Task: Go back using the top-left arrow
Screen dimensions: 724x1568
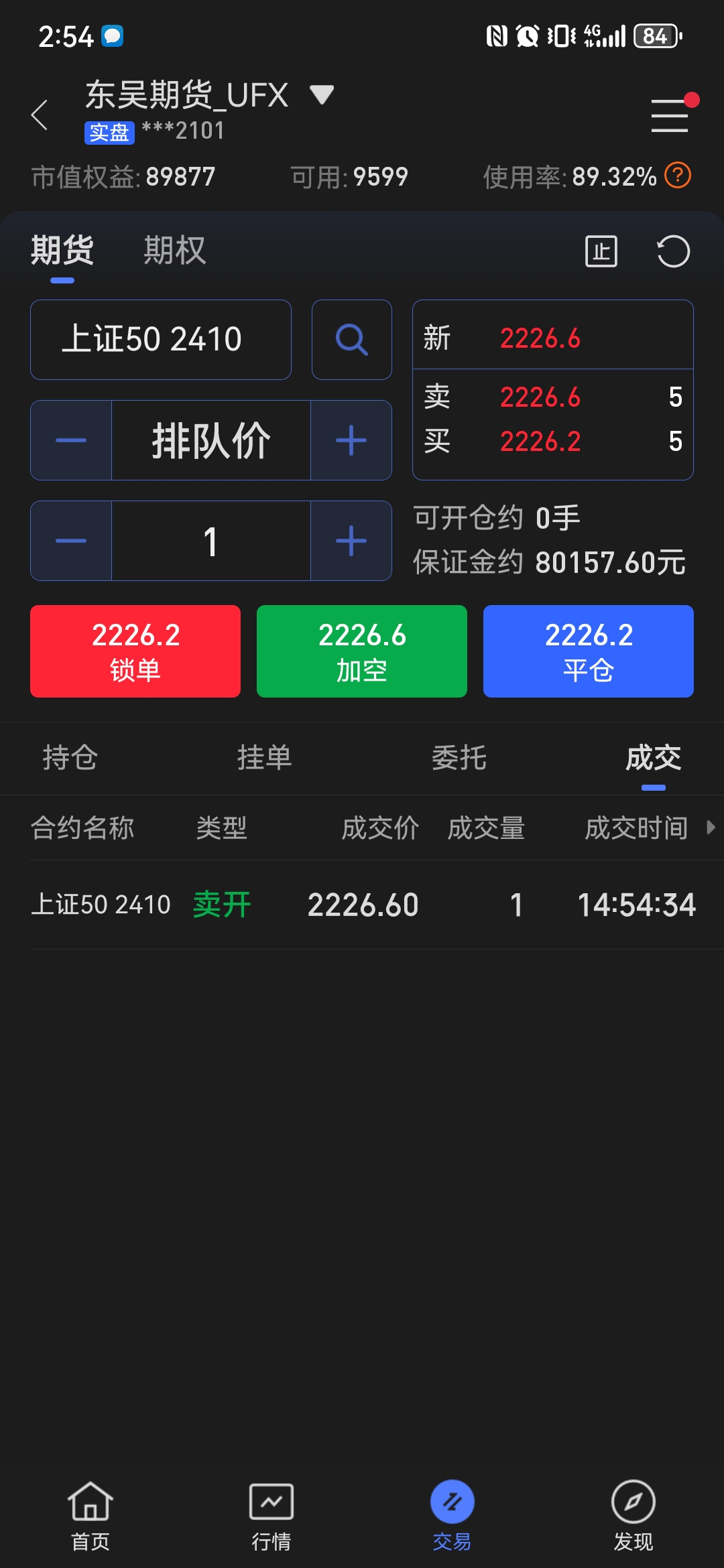Action: (x=40, y=115)
